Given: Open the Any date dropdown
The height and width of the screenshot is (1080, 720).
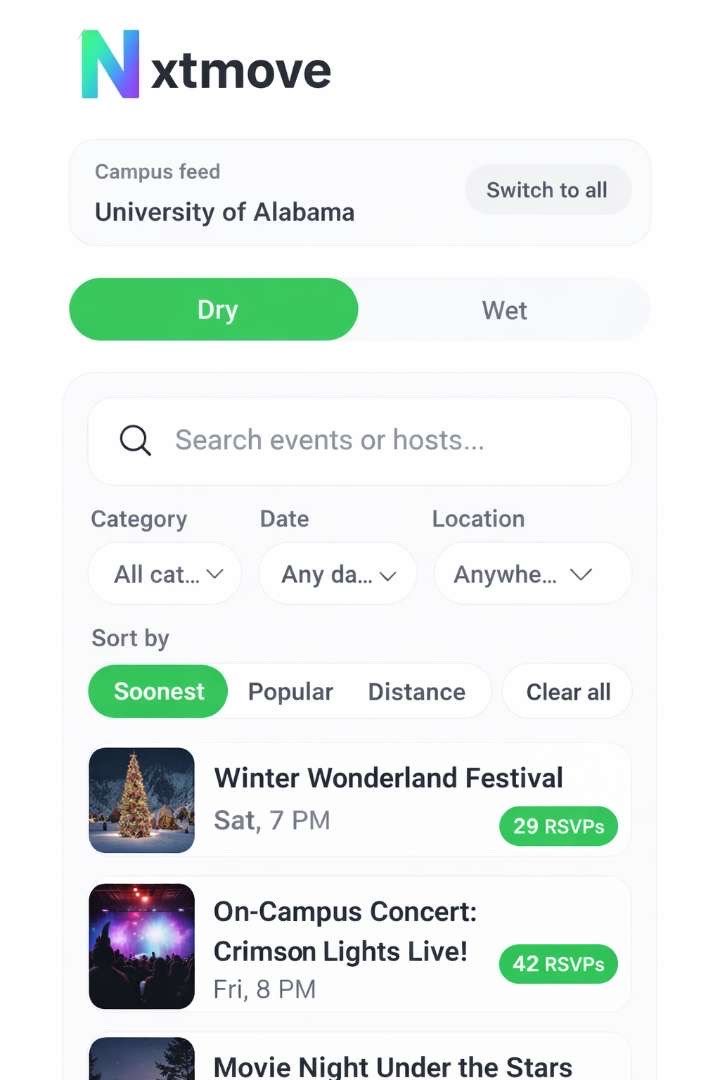Looking at the screenshot, I should [x=337, y=573].
